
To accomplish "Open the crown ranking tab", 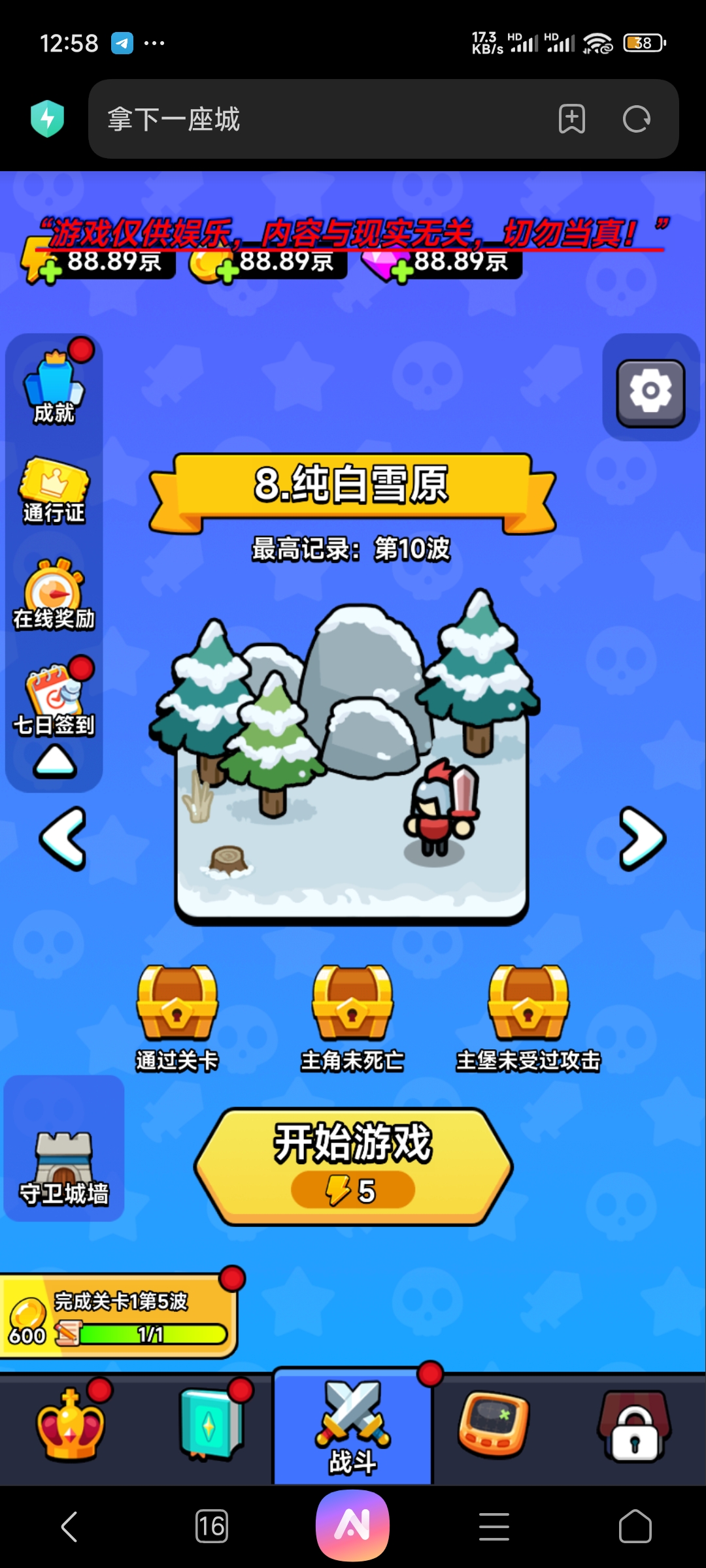I will coord(69,1428).
